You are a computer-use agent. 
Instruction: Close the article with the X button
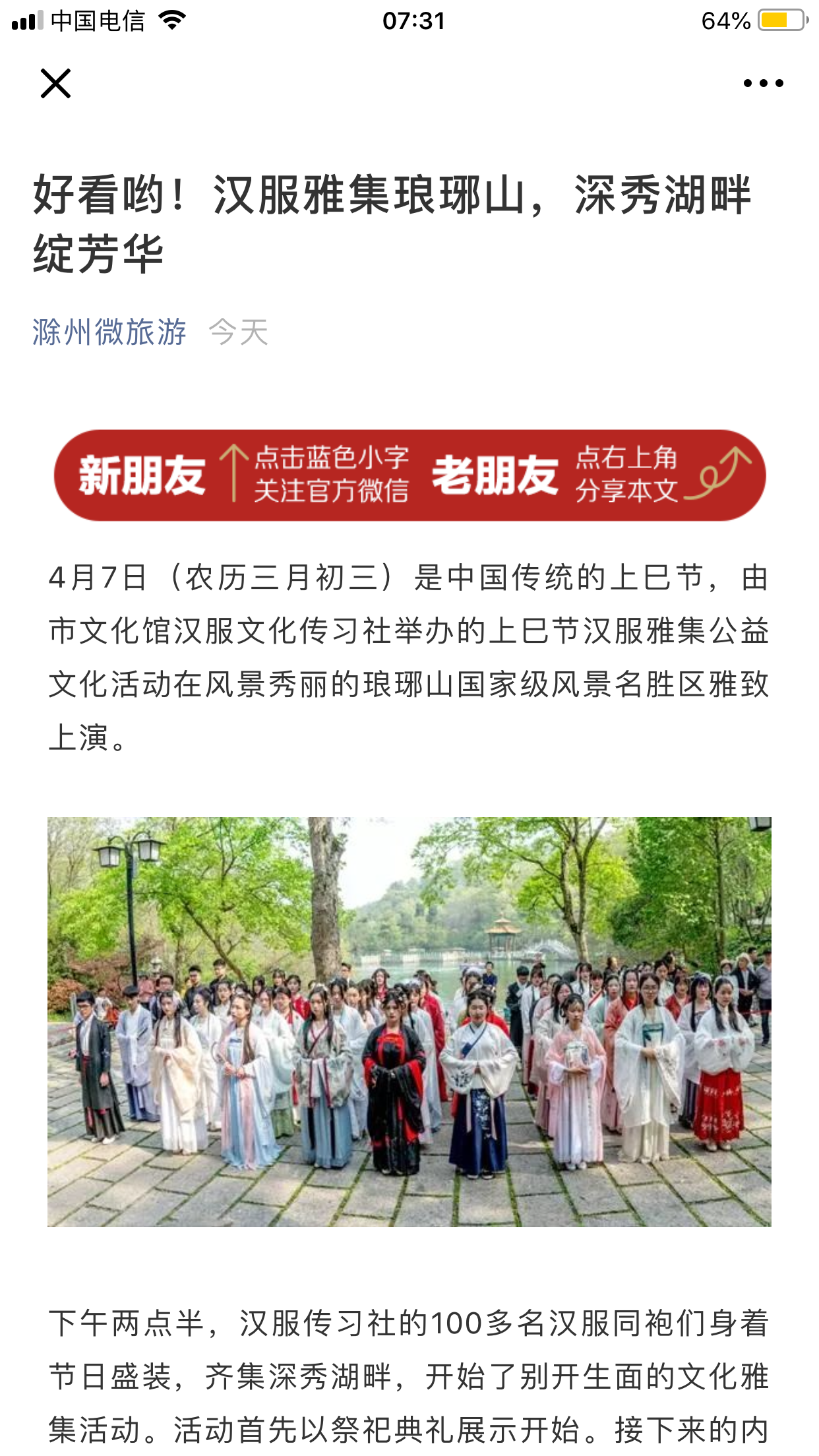click(x=55, y=83)
